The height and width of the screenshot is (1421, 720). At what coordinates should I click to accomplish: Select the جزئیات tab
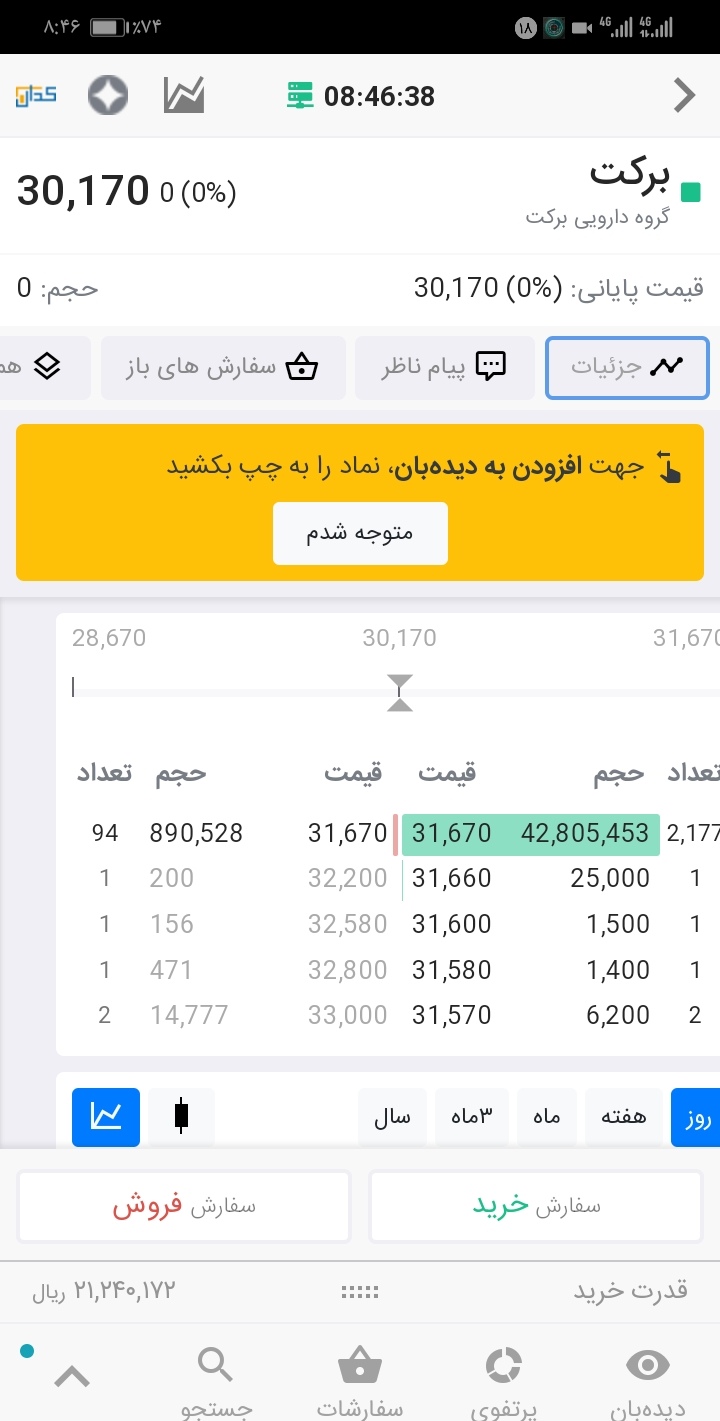[x=627, y=367]
